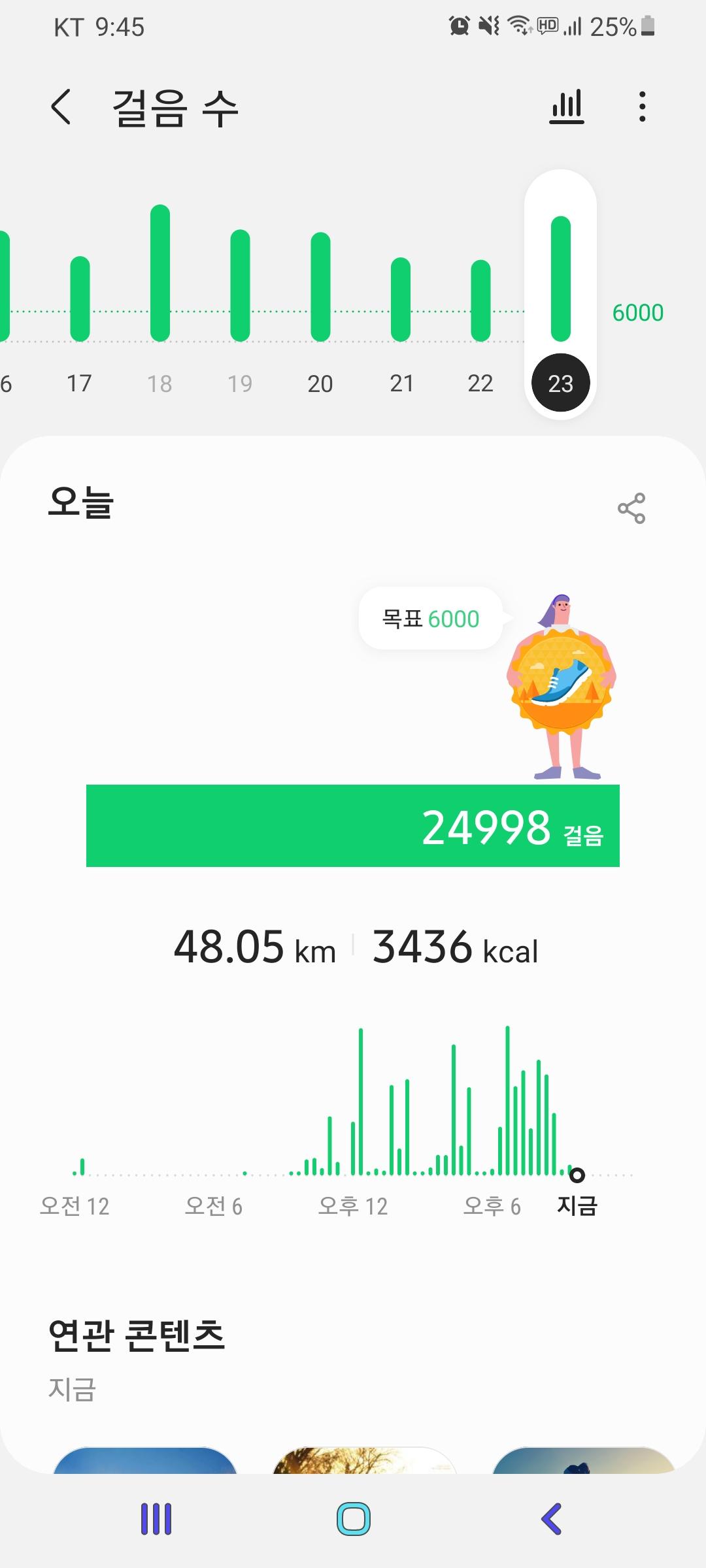The image size is (706, 1568).
Task: Select day 17 in the step chart
Action: pyautogui.click(x=79, y=383)
